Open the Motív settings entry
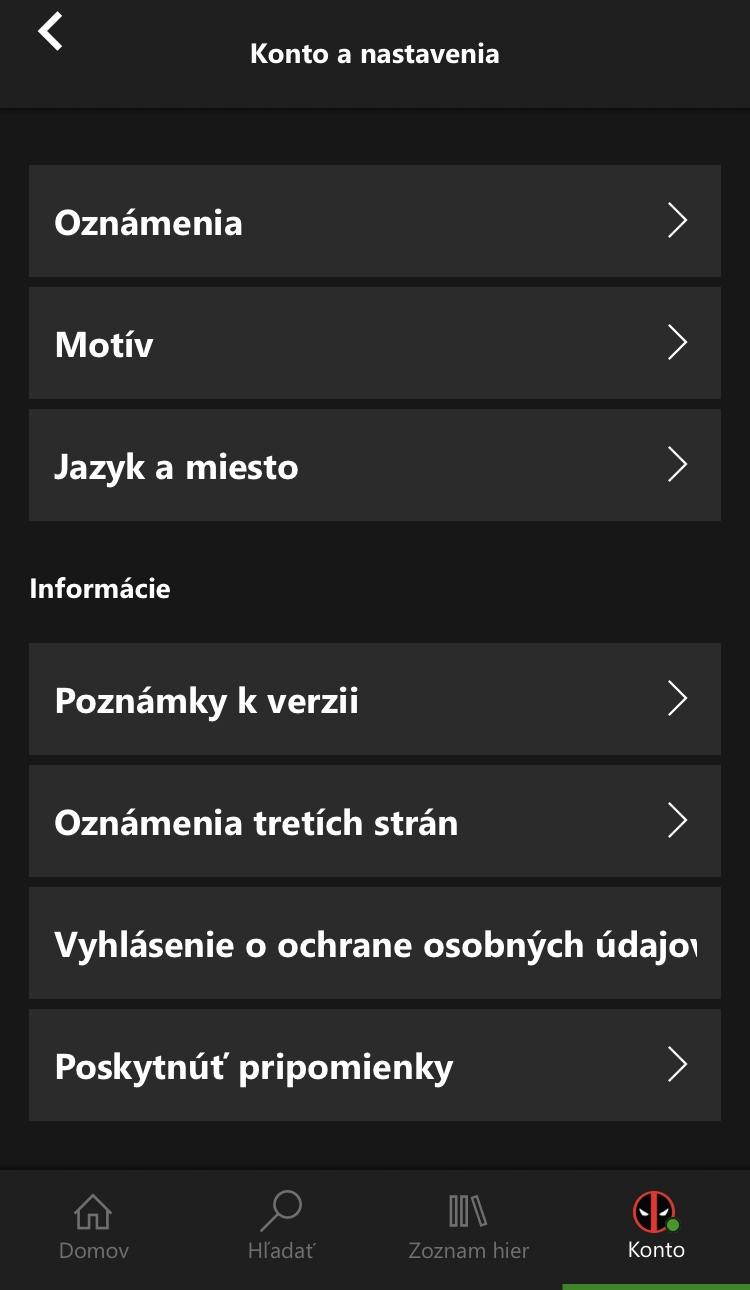 coord(375,343)
